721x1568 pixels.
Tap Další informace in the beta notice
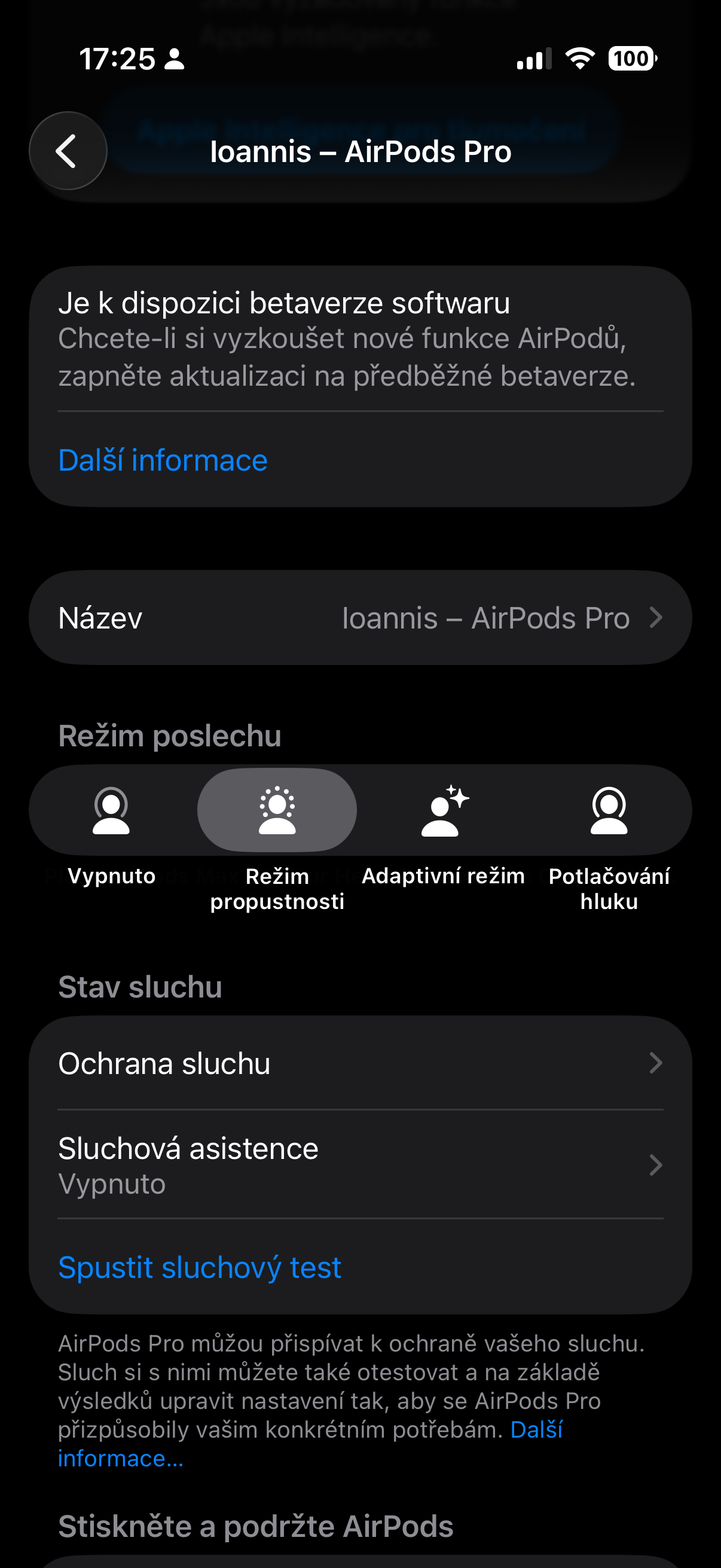[162, 459]
